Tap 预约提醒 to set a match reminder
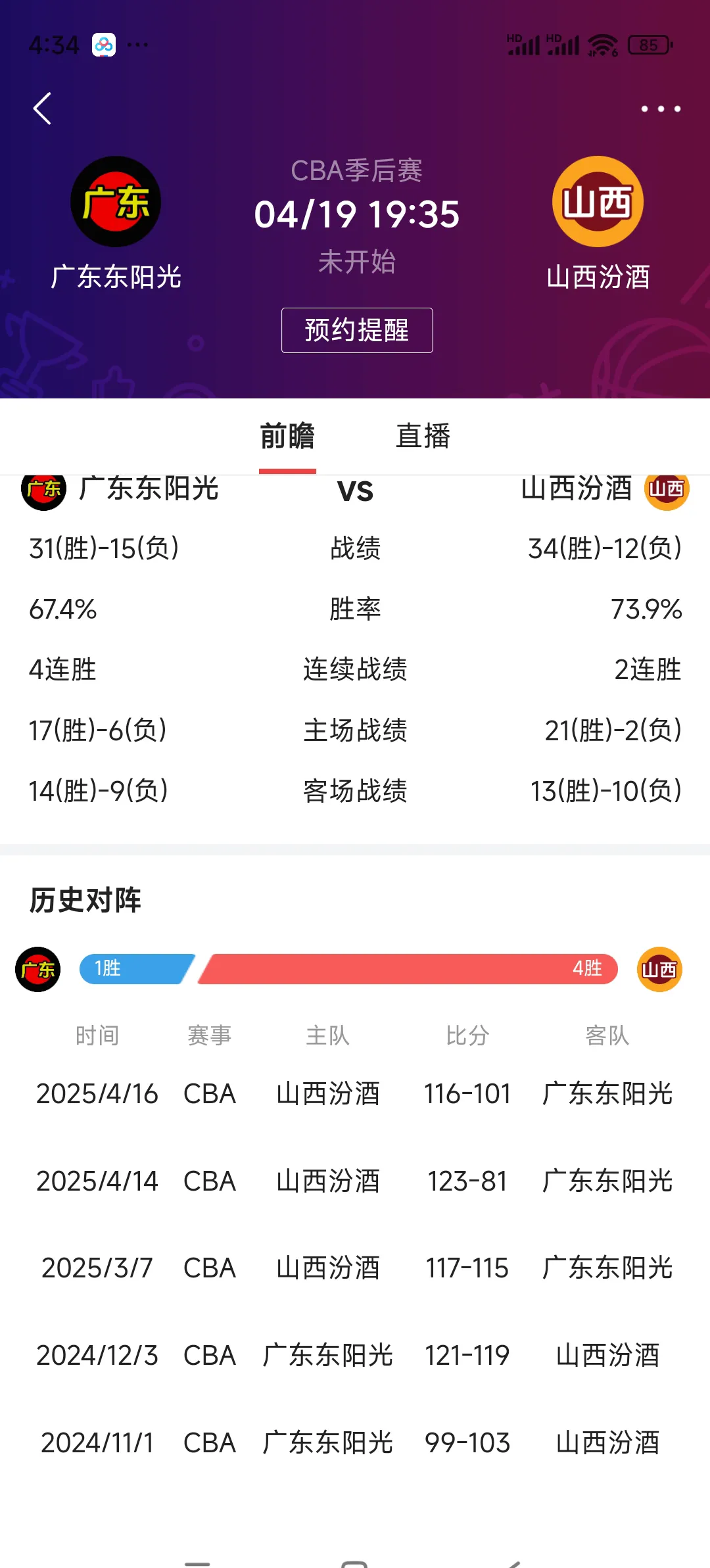 pyautogui.click(x=356, y=331)
